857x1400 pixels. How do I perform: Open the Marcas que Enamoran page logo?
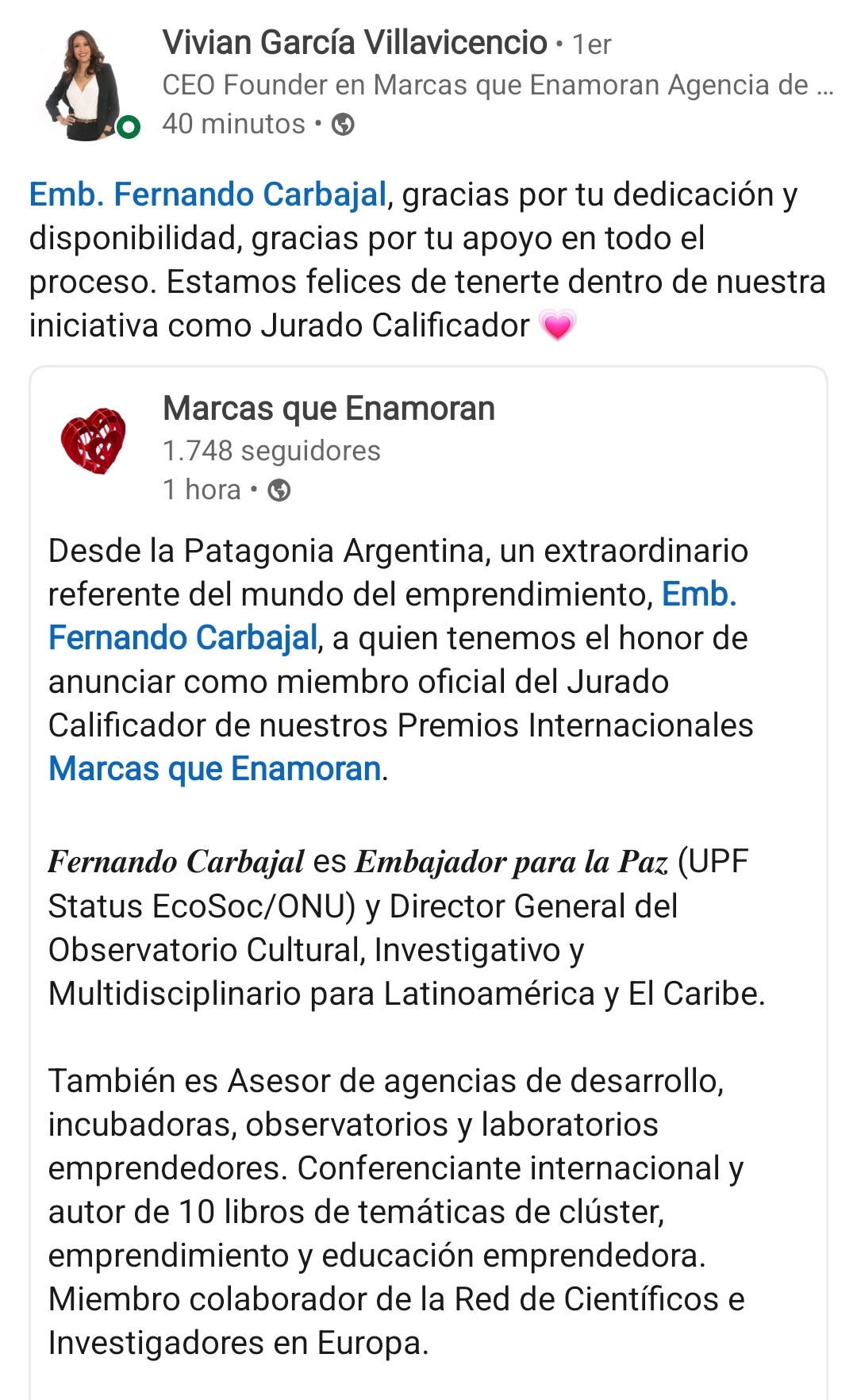point(93,441)
